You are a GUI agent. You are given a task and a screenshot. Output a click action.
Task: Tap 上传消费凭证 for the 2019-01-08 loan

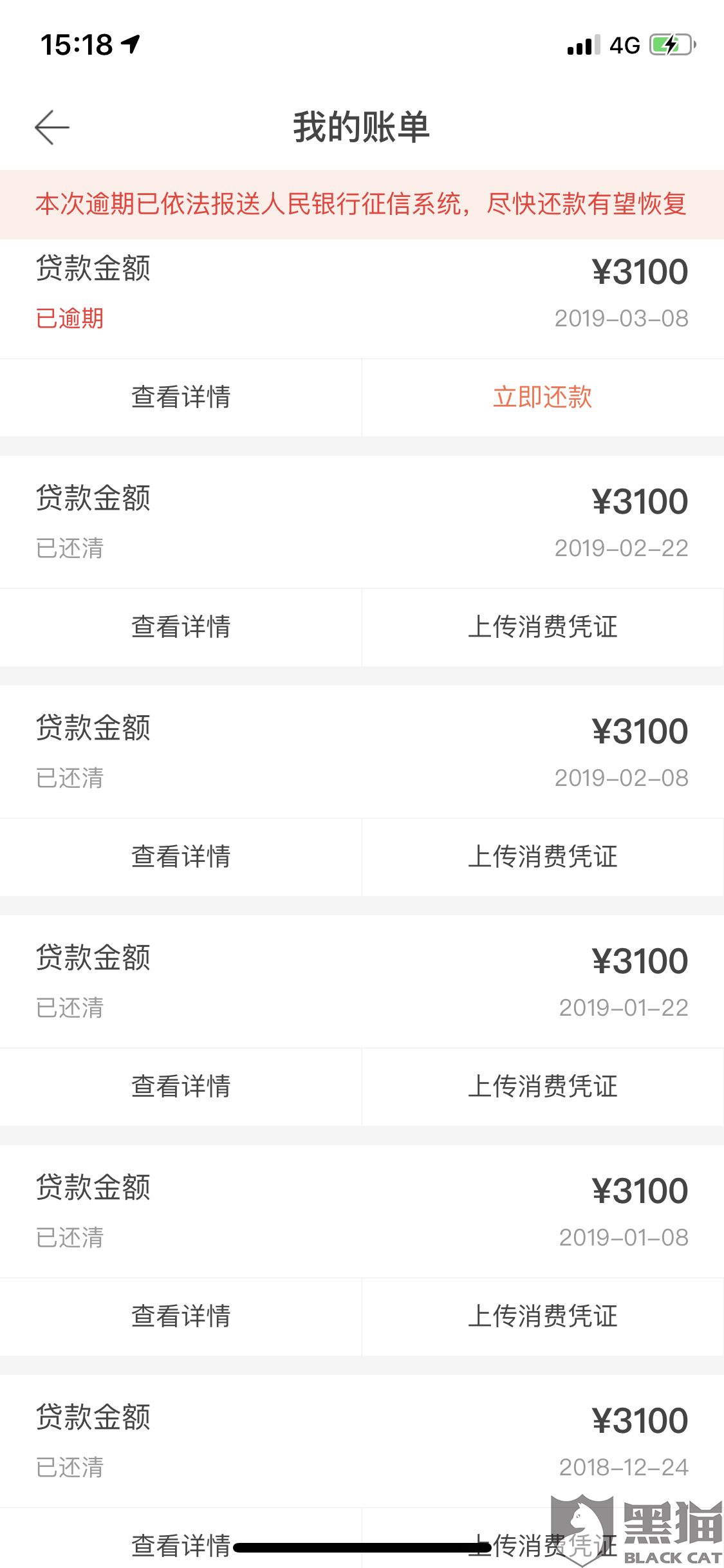click(x=543, y=1316)
